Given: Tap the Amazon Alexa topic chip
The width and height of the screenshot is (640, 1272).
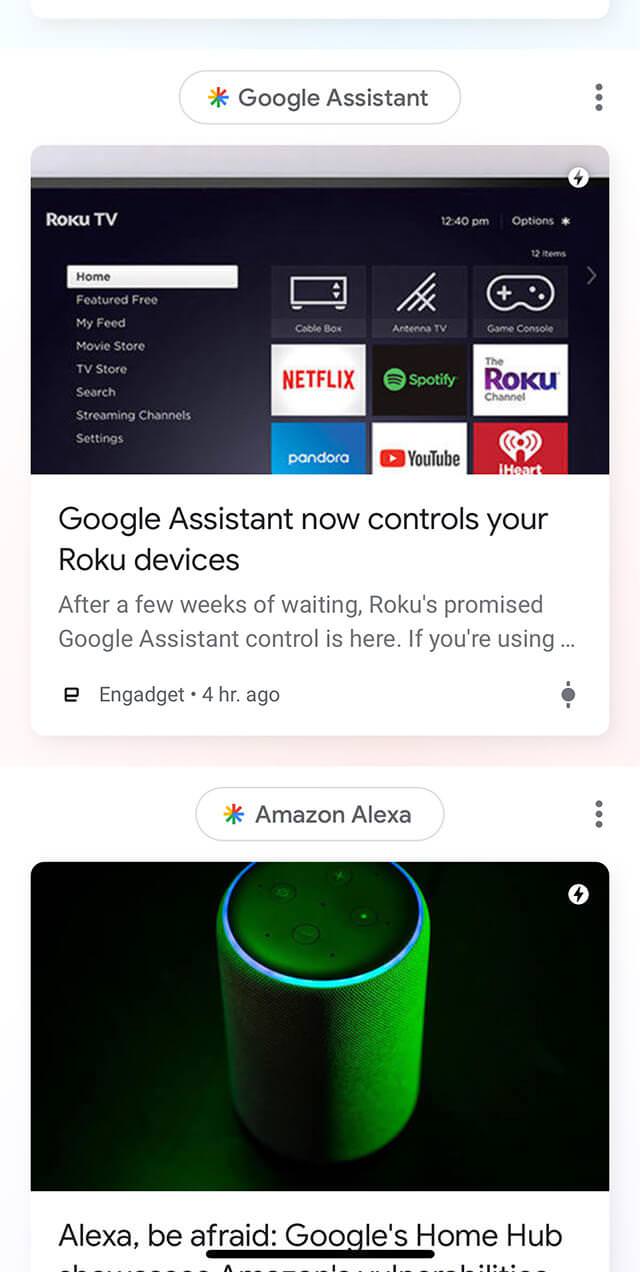Looking at the screenshot, I should (x=319, y=814).
